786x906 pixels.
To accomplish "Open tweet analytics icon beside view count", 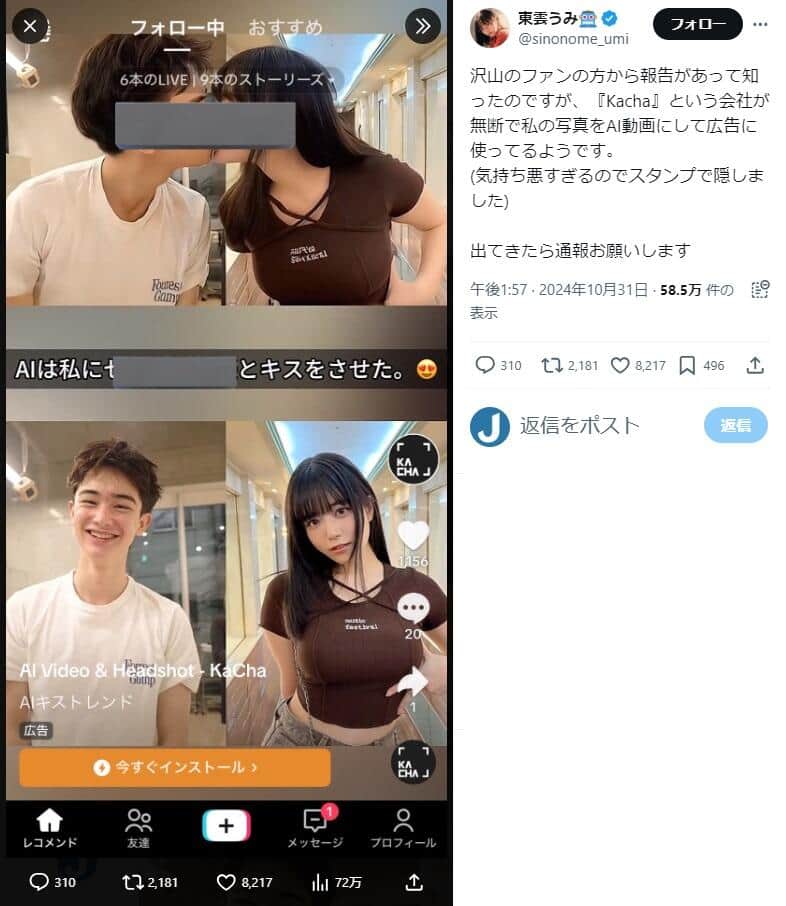I will pyautogui.click(x=759, y=290).
